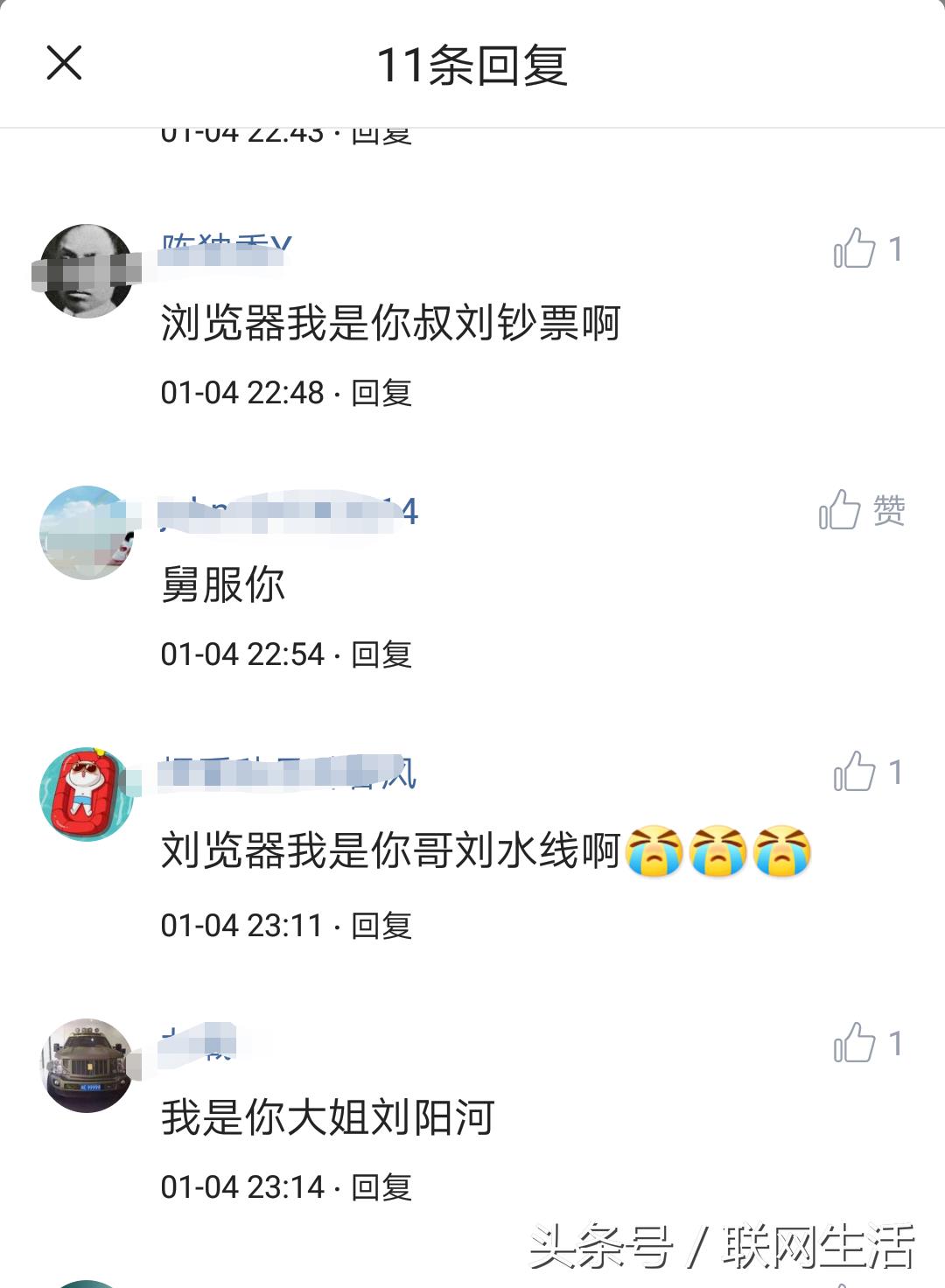Reply to the comment posted at 23:11
The image size is (945, 1288).
click(381, 926)
